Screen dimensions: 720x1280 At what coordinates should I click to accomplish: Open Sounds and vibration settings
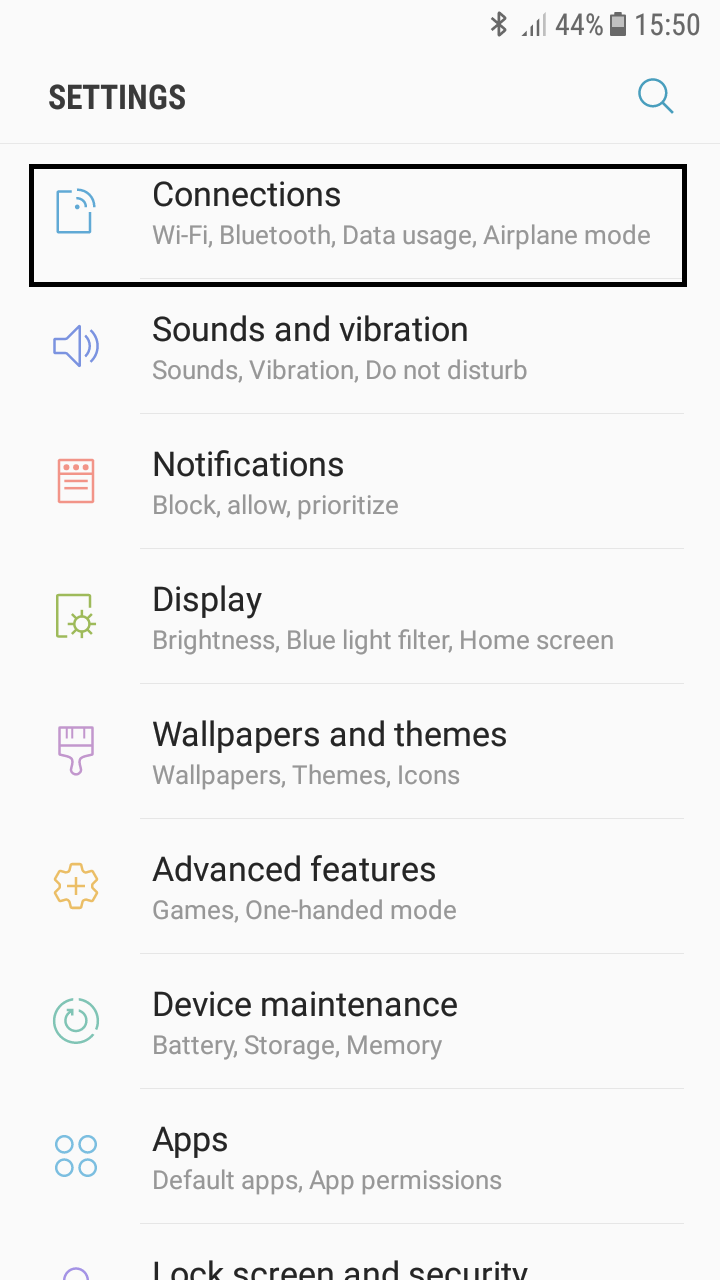click(x=360, y=347)
